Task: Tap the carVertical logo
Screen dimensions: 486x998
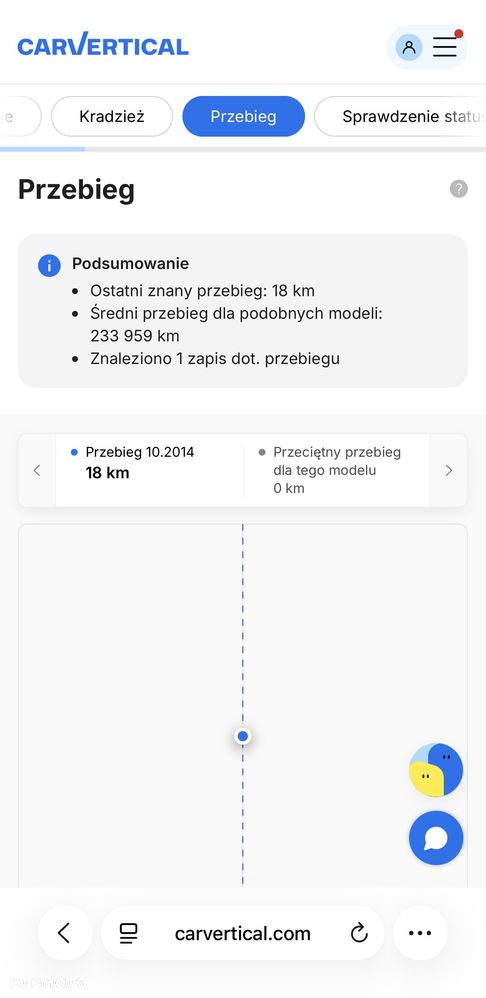Action: pos(103,45)
